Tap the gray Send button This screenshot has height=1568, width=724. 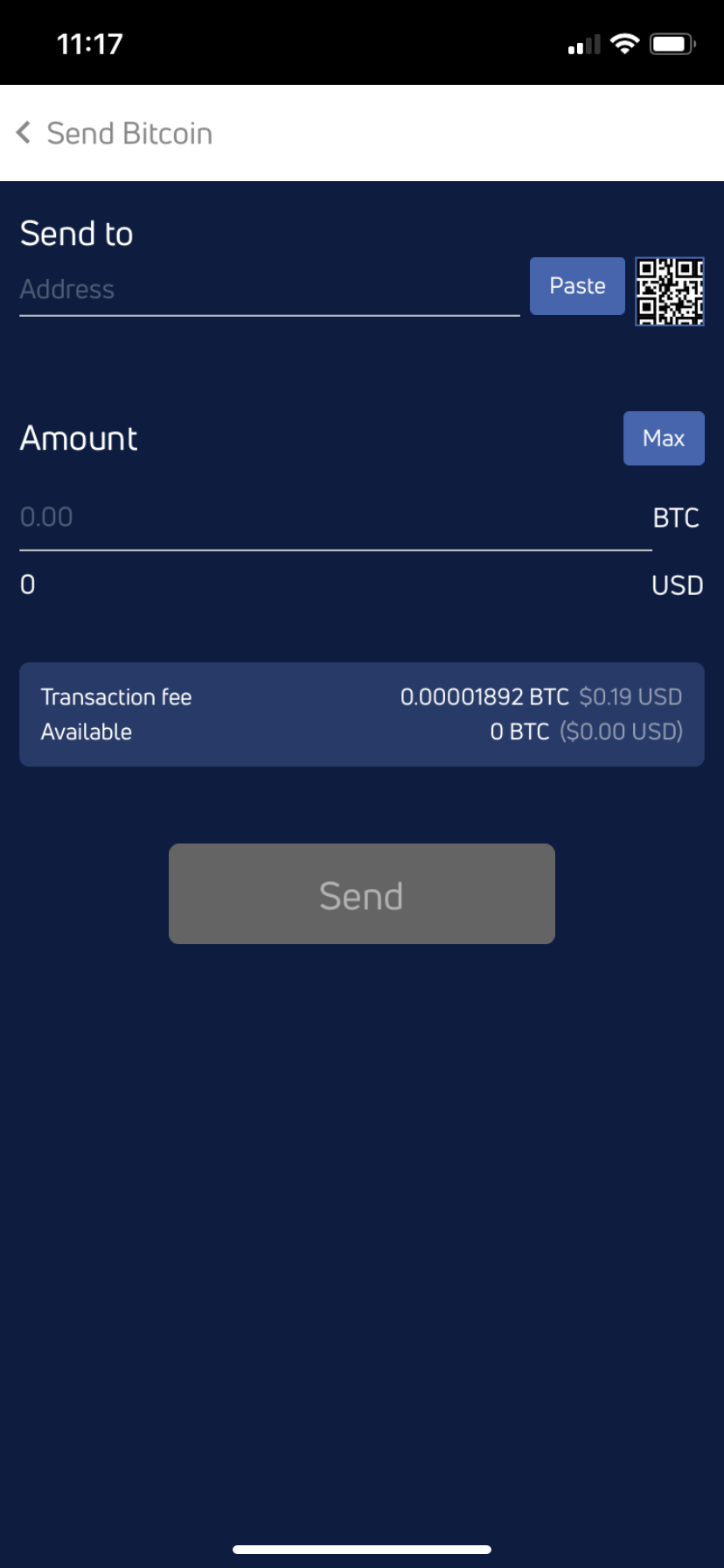coord(362,893)
